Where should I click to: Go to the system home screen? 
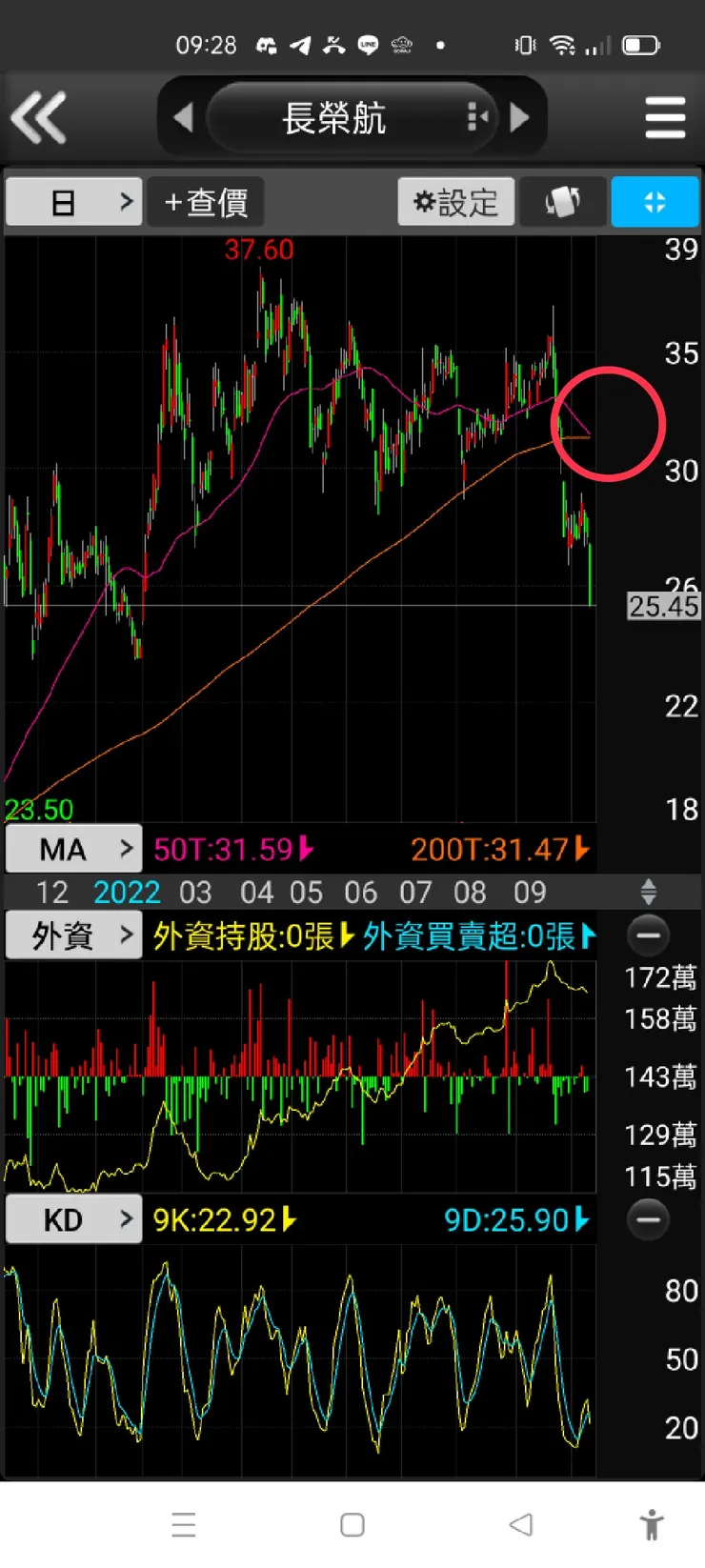[x=352, y=1524]
